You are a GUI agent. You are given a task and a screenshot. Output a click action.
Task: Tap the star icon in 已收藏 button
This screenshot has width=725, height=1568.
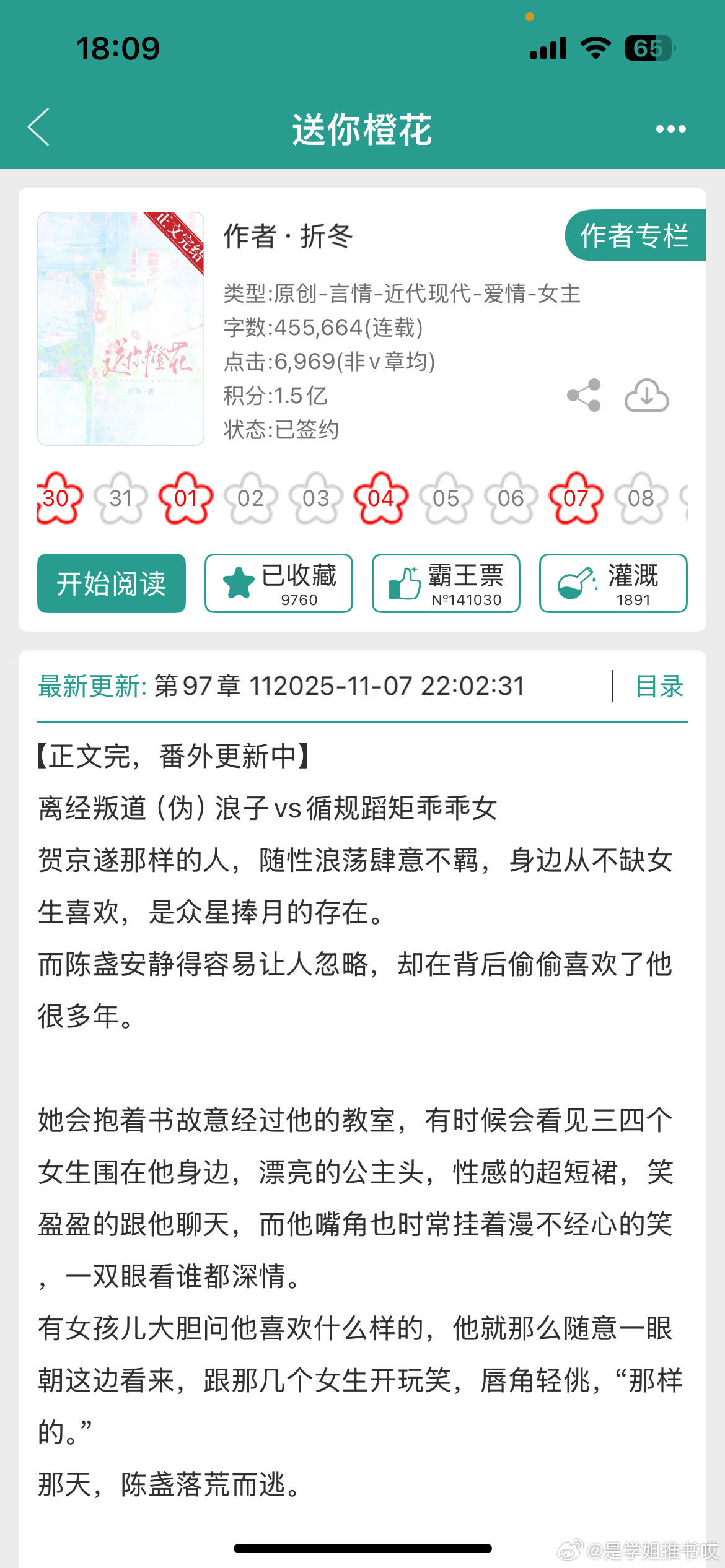pos(239,580)
